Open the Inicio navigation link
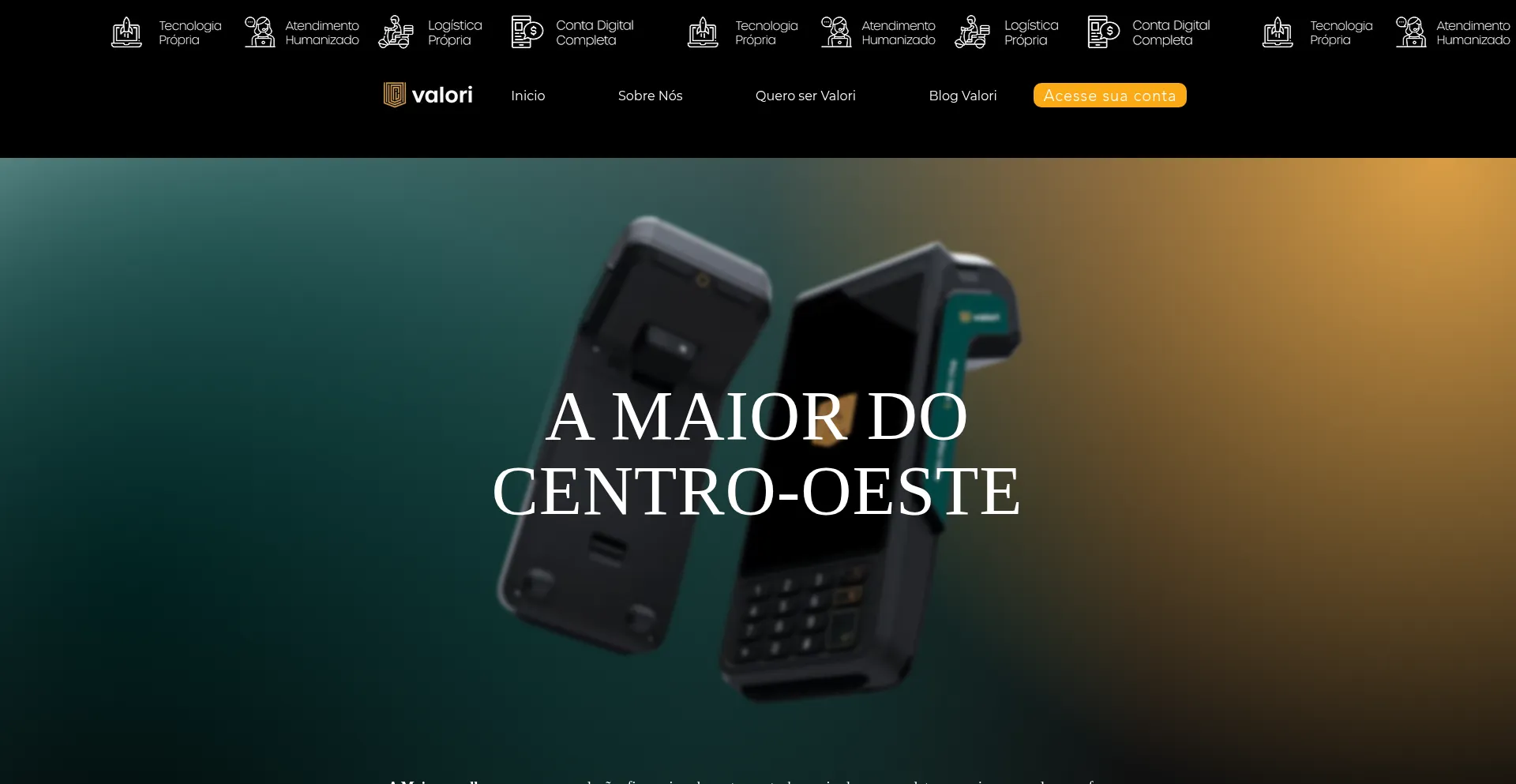This screenshot has height=784, width=1516. (527, 96)
